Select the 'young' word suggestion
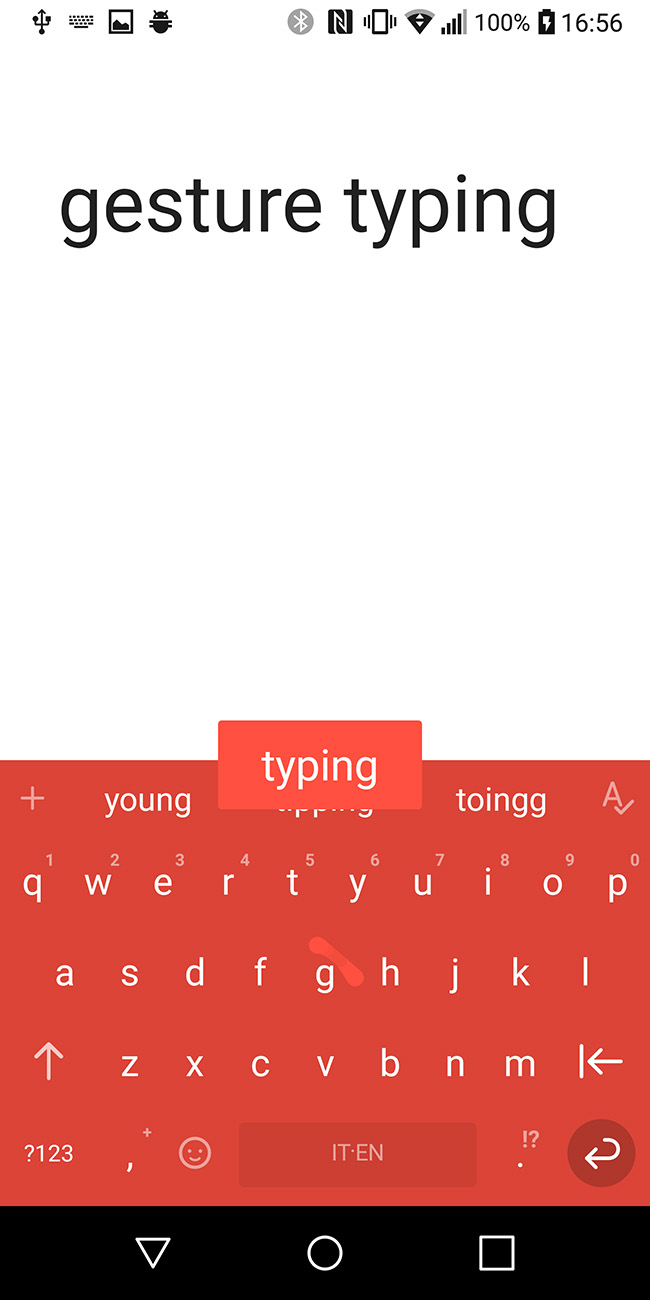Viewport: 650px width, 1300px height. tap(147, 800)
